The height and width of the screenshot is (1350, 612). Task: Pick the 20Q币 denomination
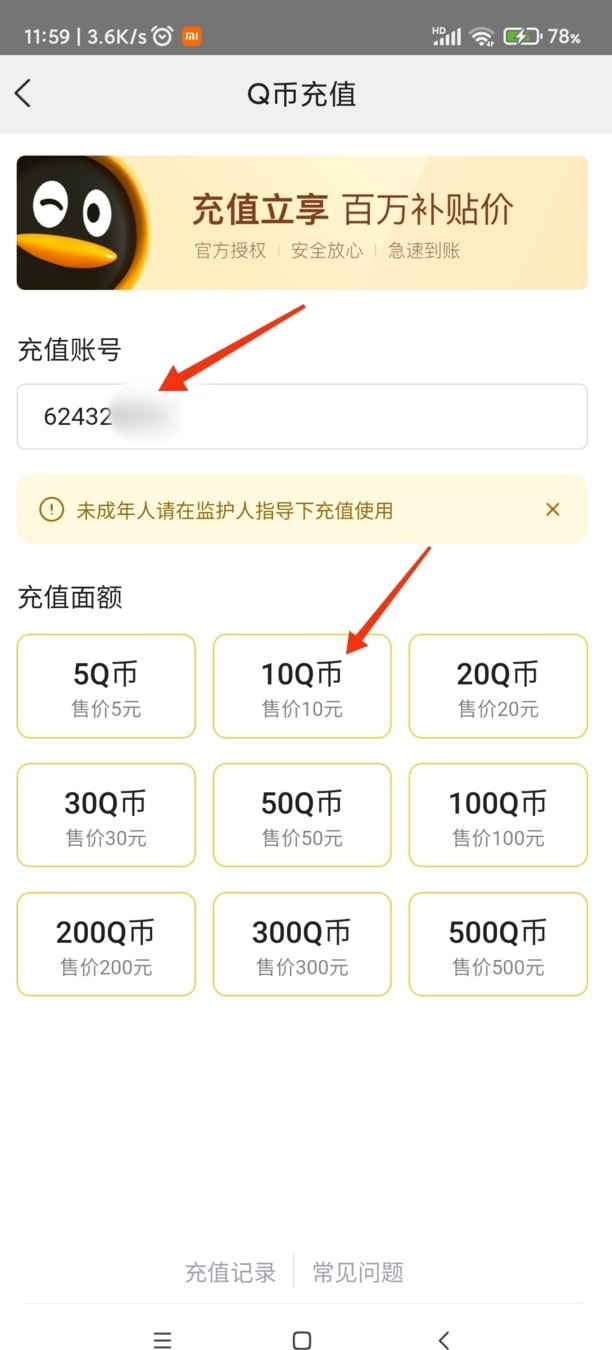498,687
